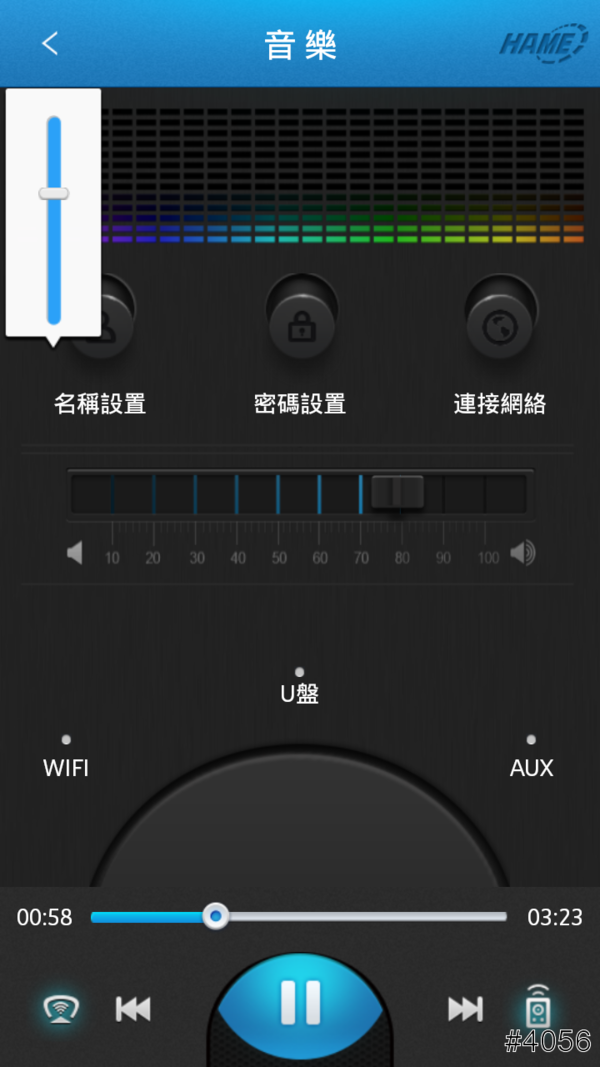
Task: Skip to the next track
Action: [465, 1009]
